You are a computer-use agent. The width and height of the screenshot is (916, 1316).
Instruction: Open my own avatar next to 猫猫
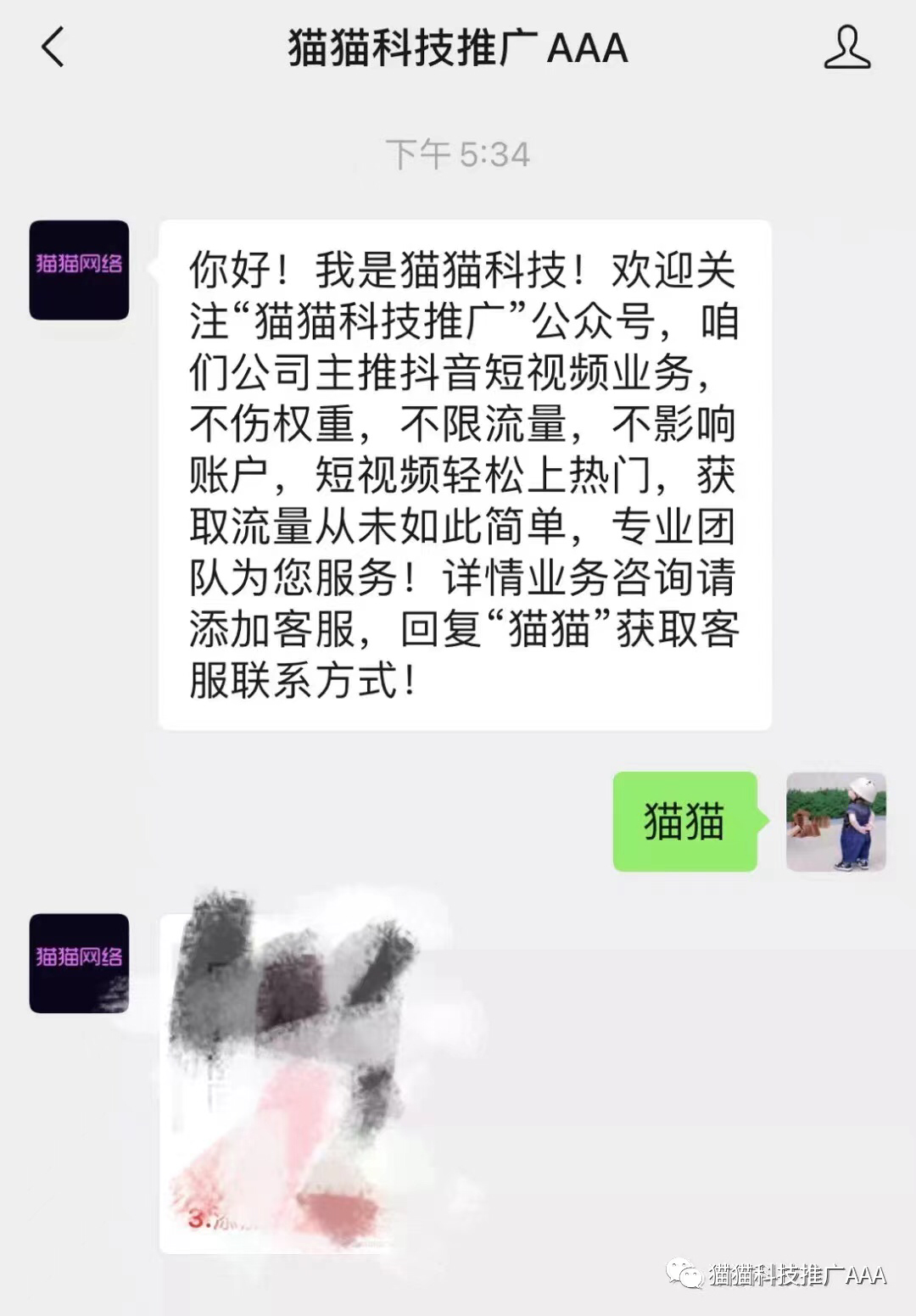[835, 822]
